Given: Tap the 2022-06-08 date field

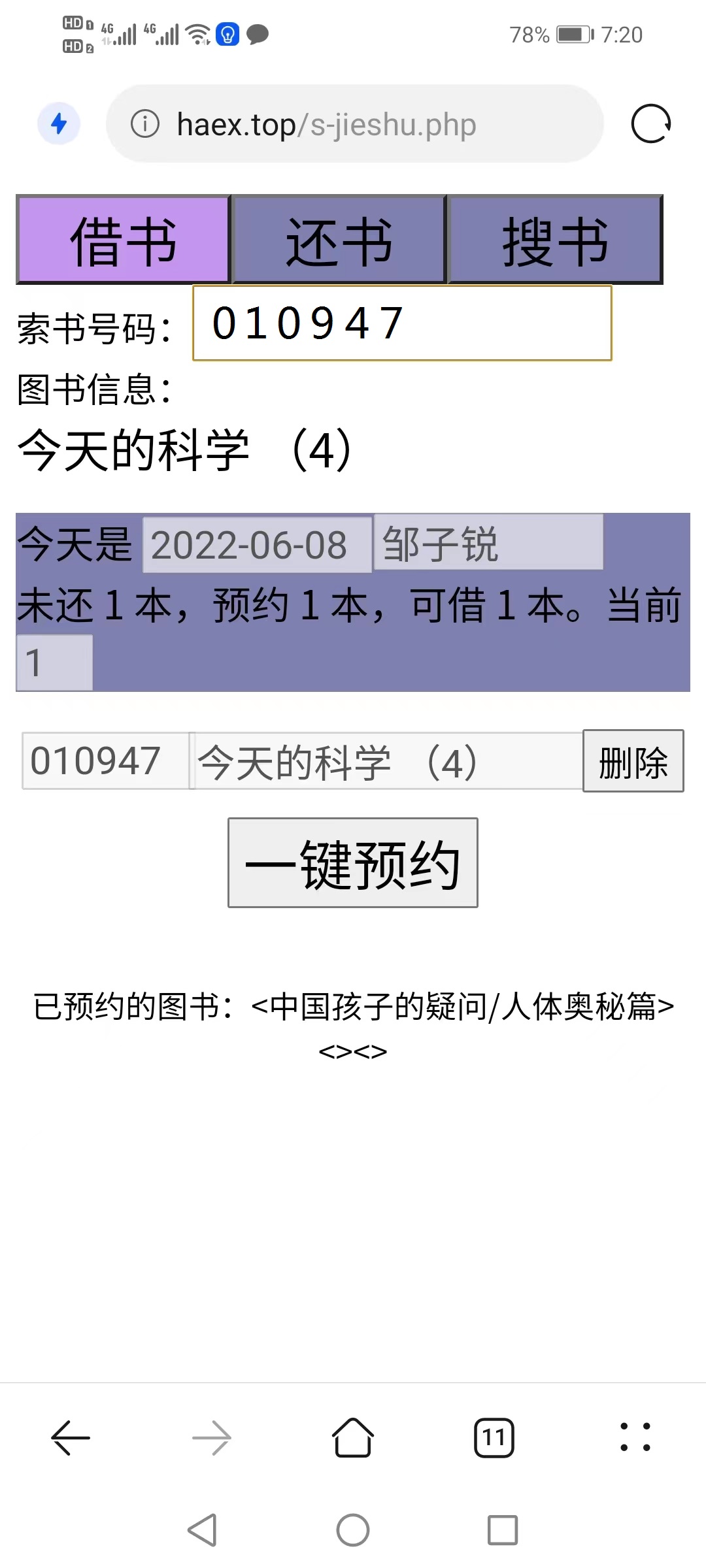Looking at the screenshot, I should [257, 545].
